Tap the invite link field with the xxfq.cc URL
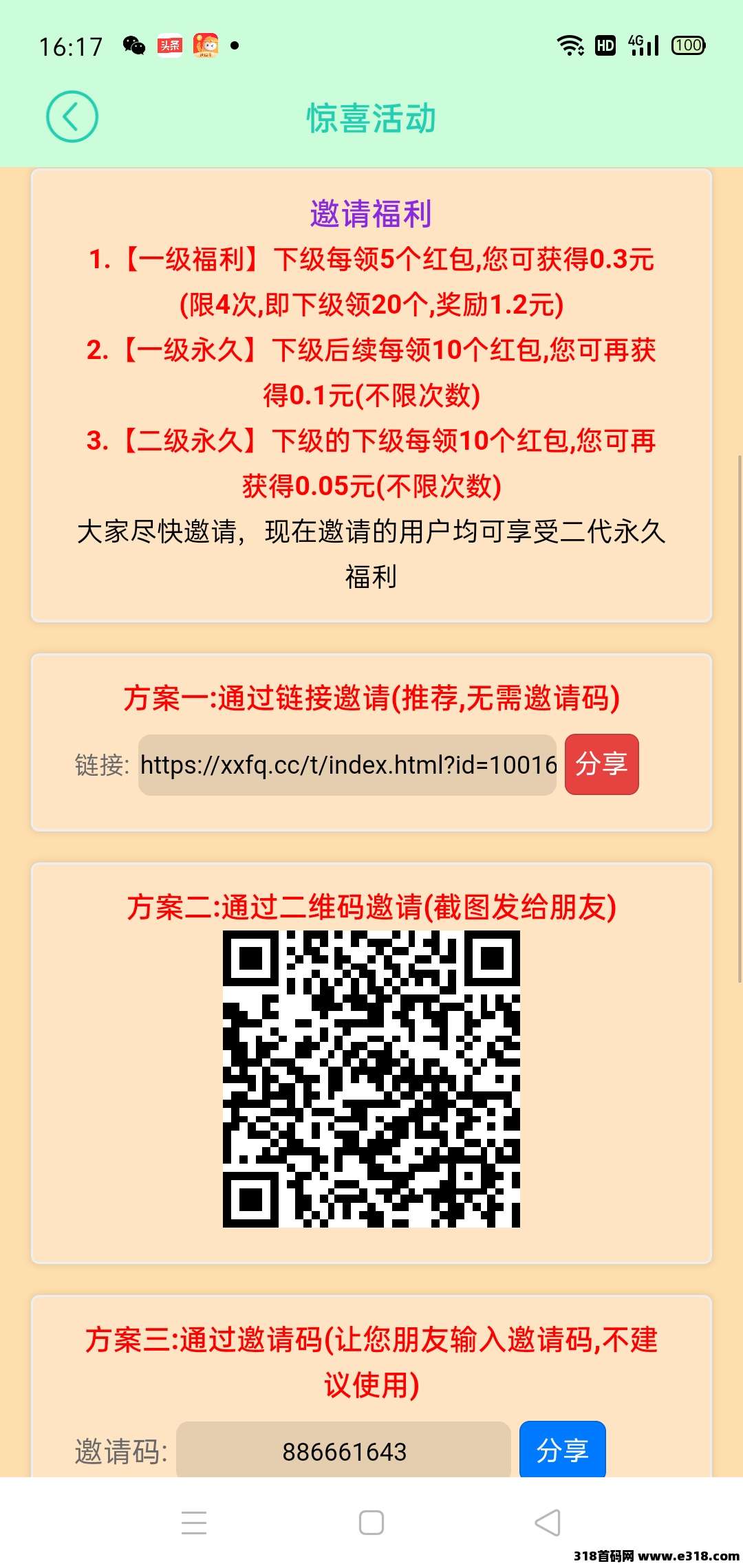Viewport: 743px width, 1568px height. pyautogui.click(x=347, y=765)
